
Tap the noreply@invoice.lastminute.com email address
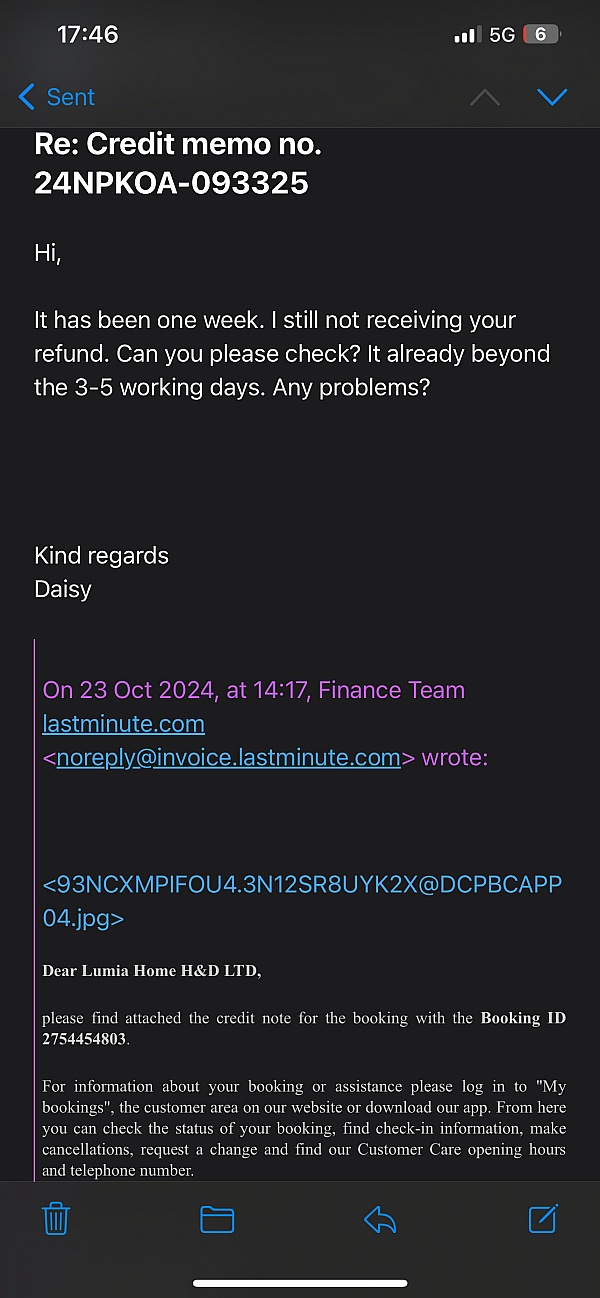pyautogui.click(x=229, y=758)
